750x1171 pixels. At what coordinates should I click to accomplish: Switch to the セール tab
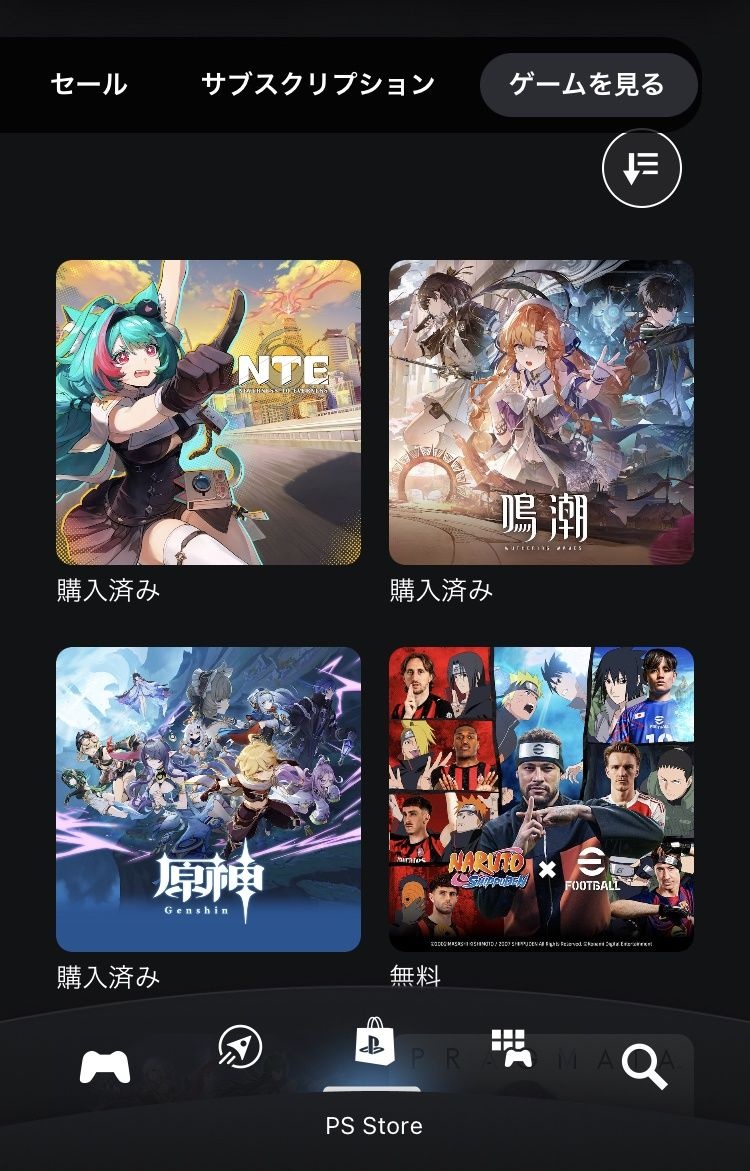pyautogui.click(x=89, y=84)
